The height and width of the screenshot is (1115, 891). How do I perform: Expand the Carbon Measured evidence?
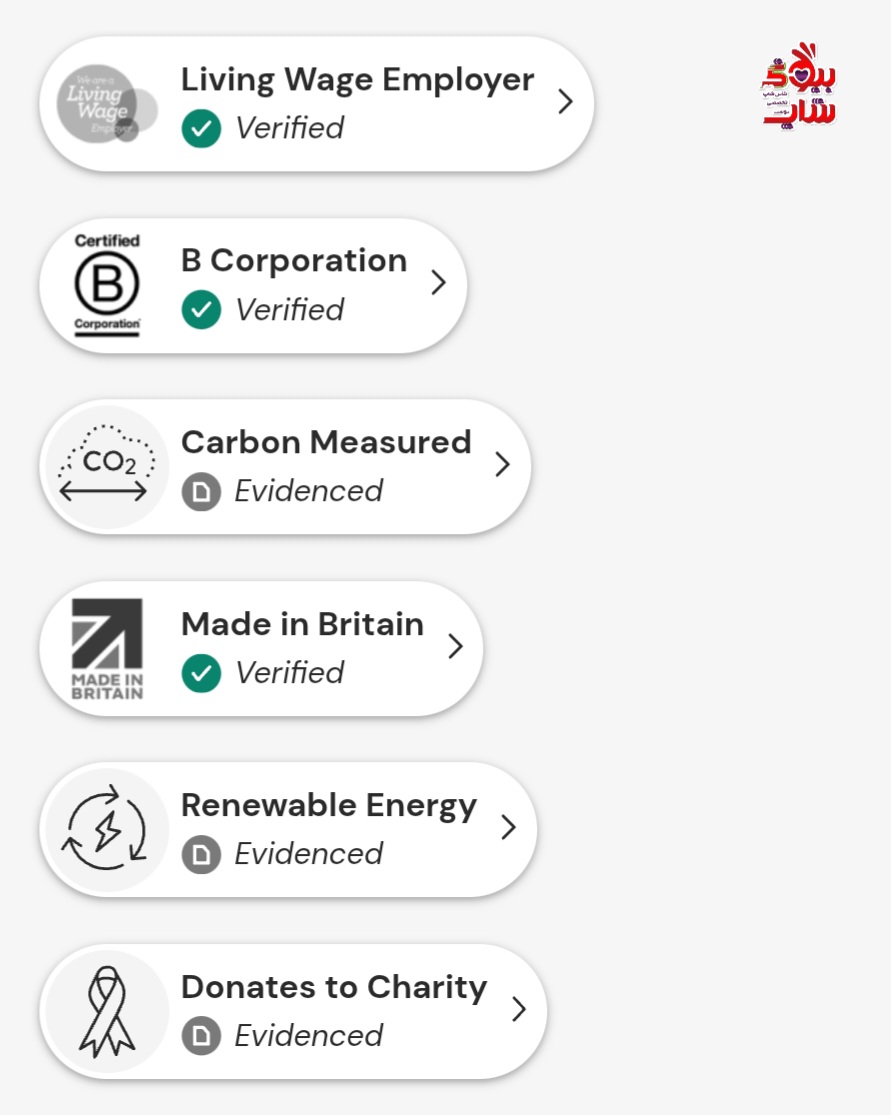click(285, 466)
